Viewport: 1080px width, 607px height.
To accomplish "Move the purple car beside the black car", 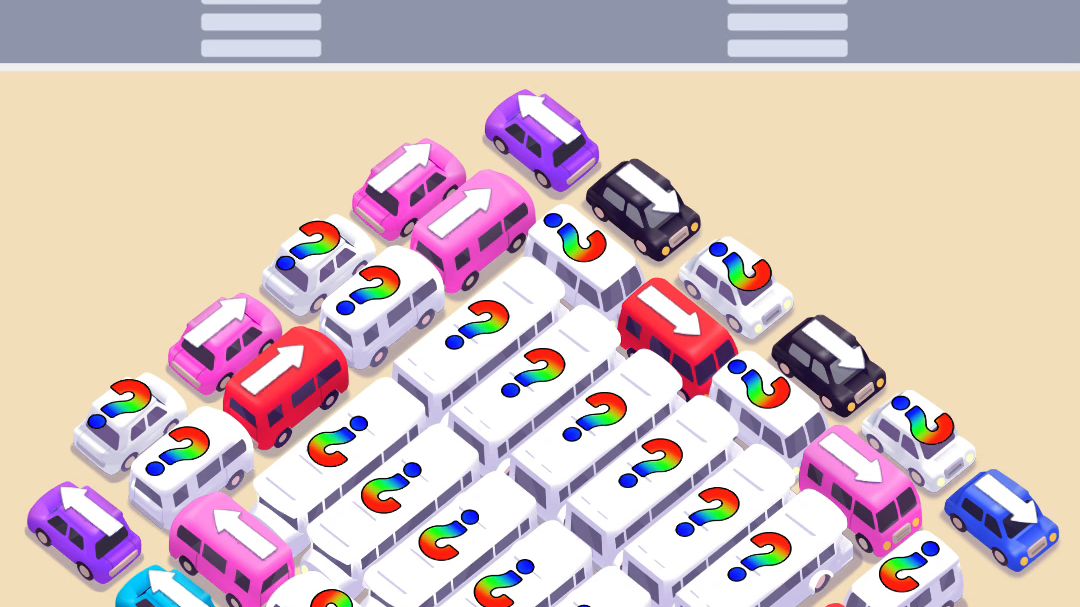I will coord(542,139).
